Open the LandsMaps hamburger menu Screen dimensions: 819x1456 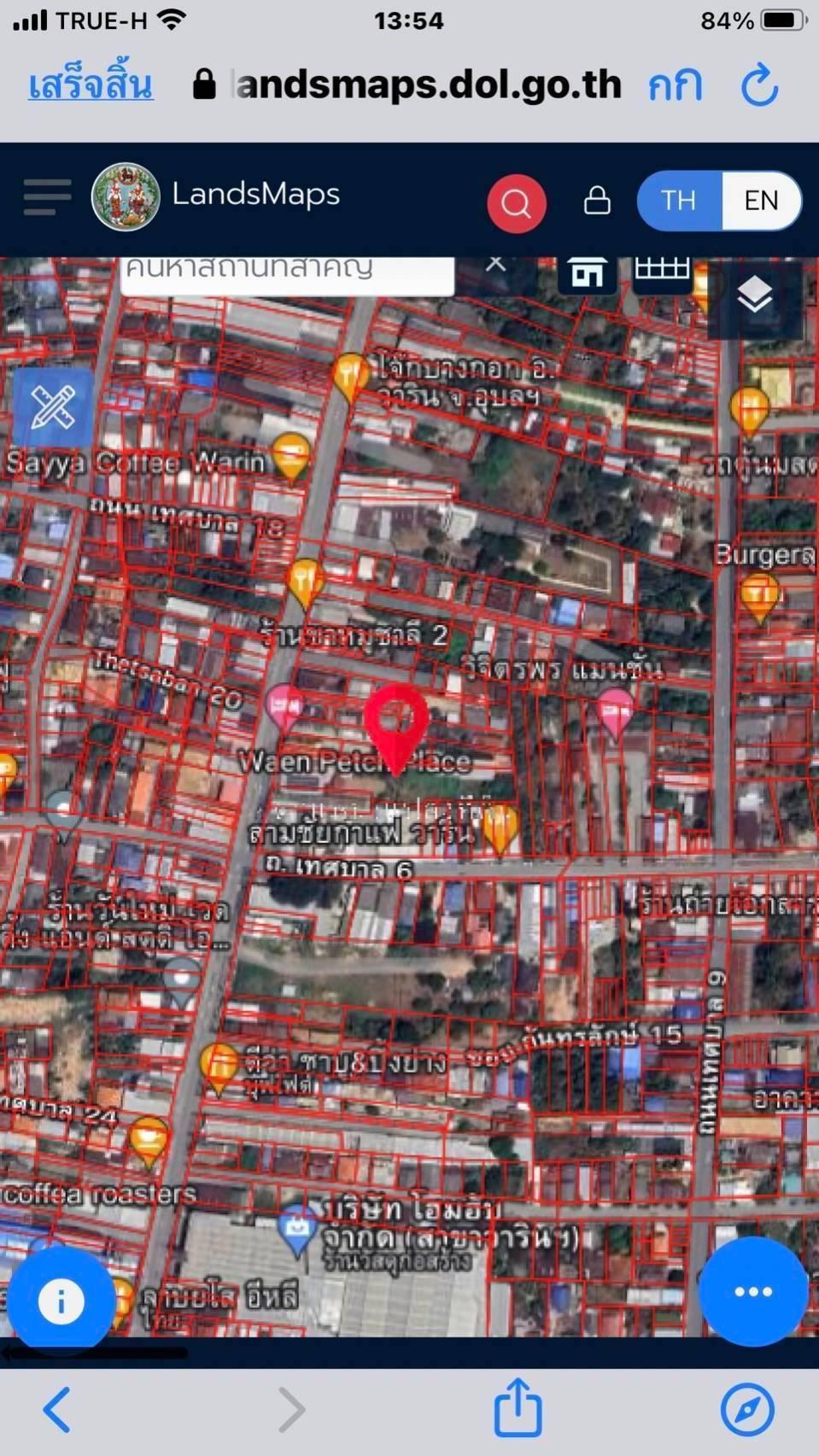click(x=47, y=197)
